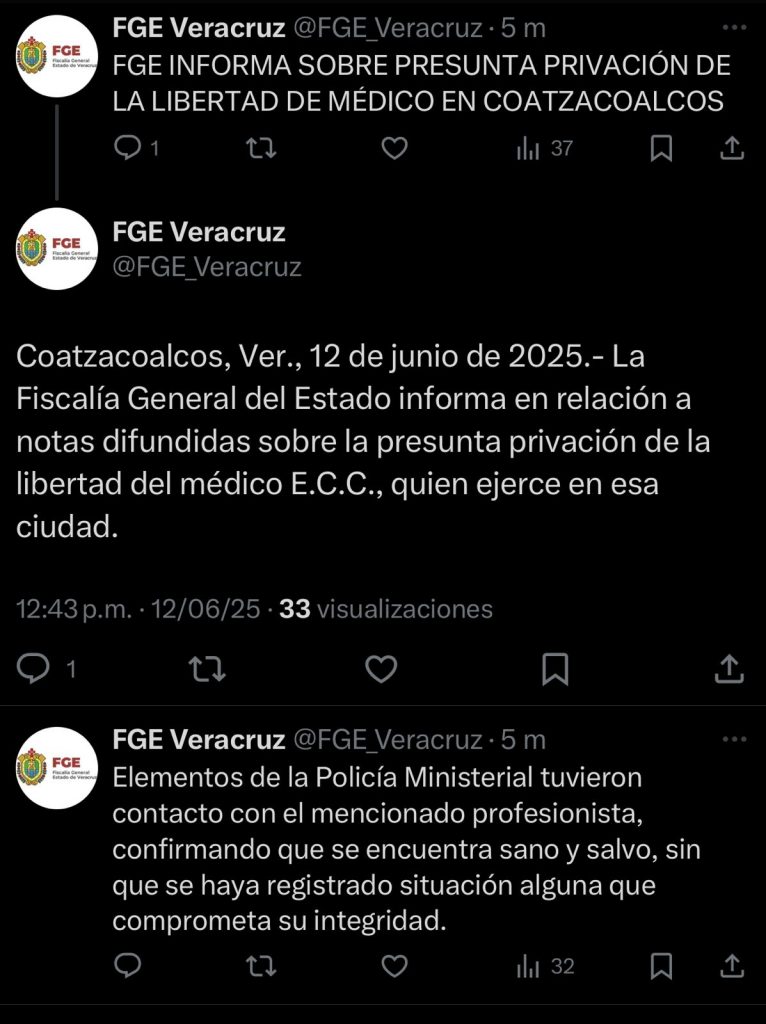Reply to the main 'Coatzacoalcos, Ver., 12 de junio' tweet
Screen dimensions: 766x1024
pyautogui.click(x=36, y=668)
